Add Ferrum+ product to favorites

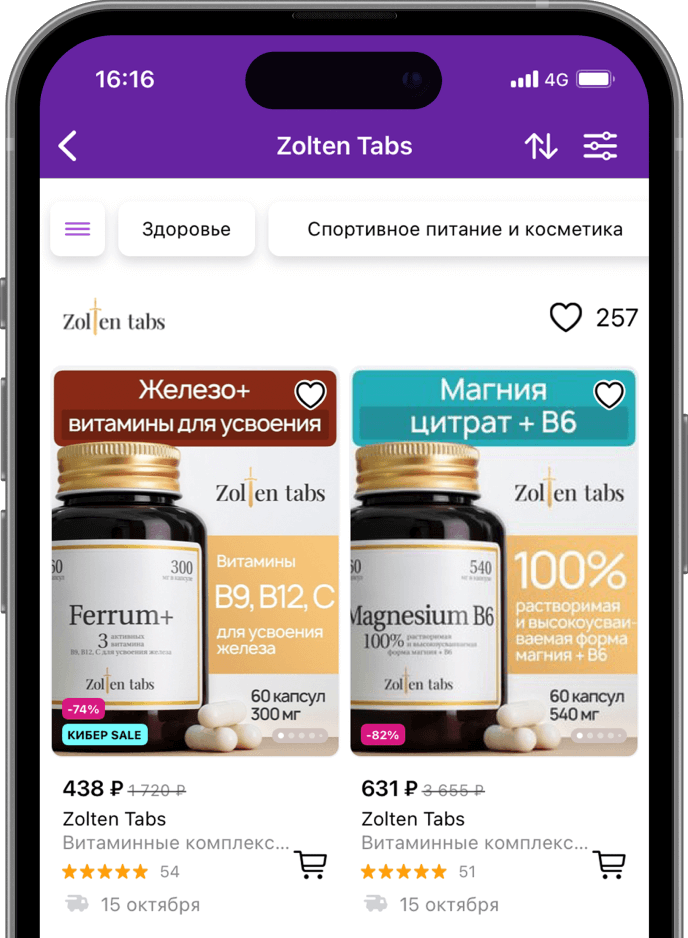pyautogui.click(x=310, y=395)
